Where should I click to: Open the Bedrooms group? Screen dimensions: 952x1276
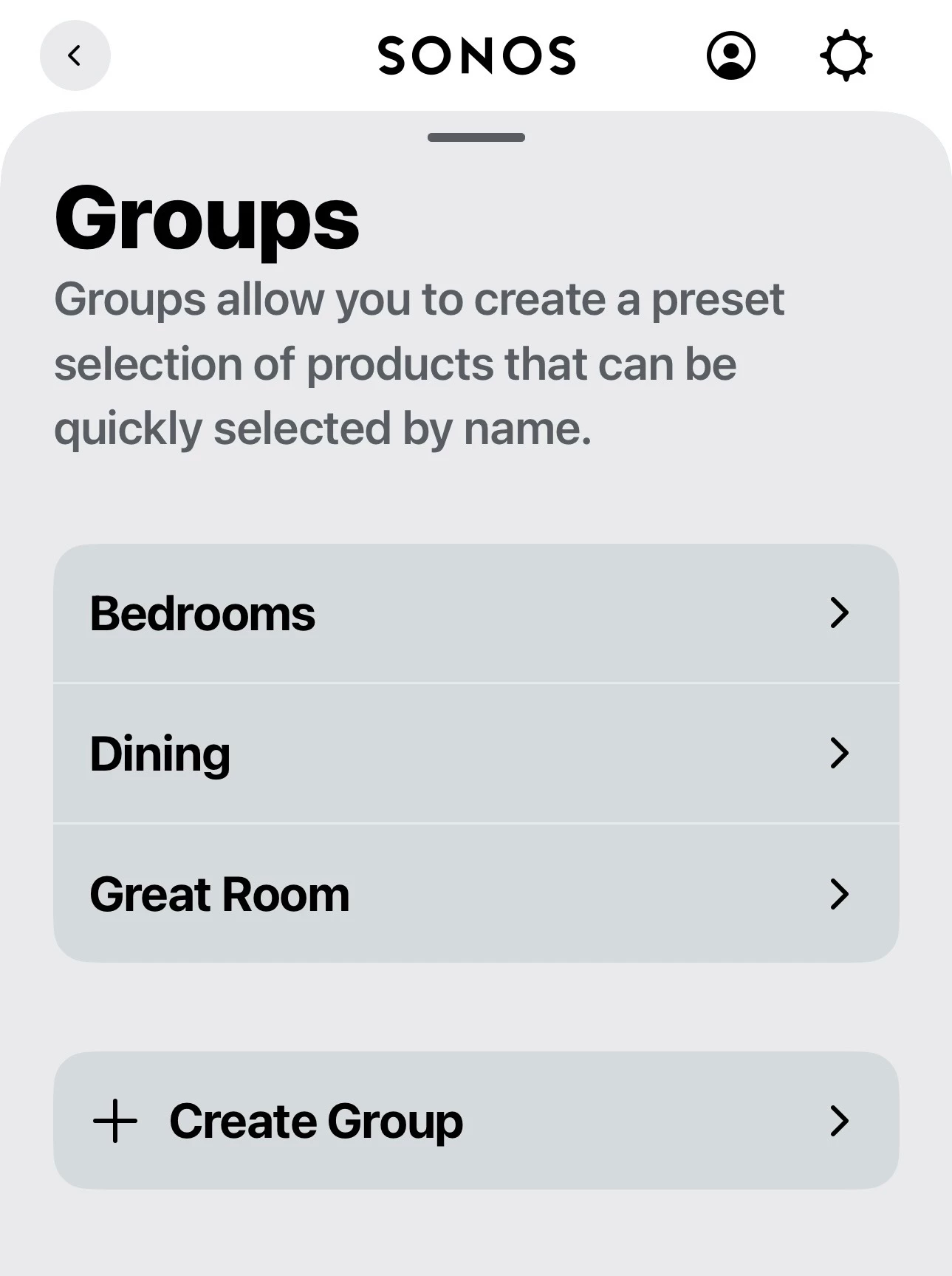pyautogui.click(x=476, y=613)
